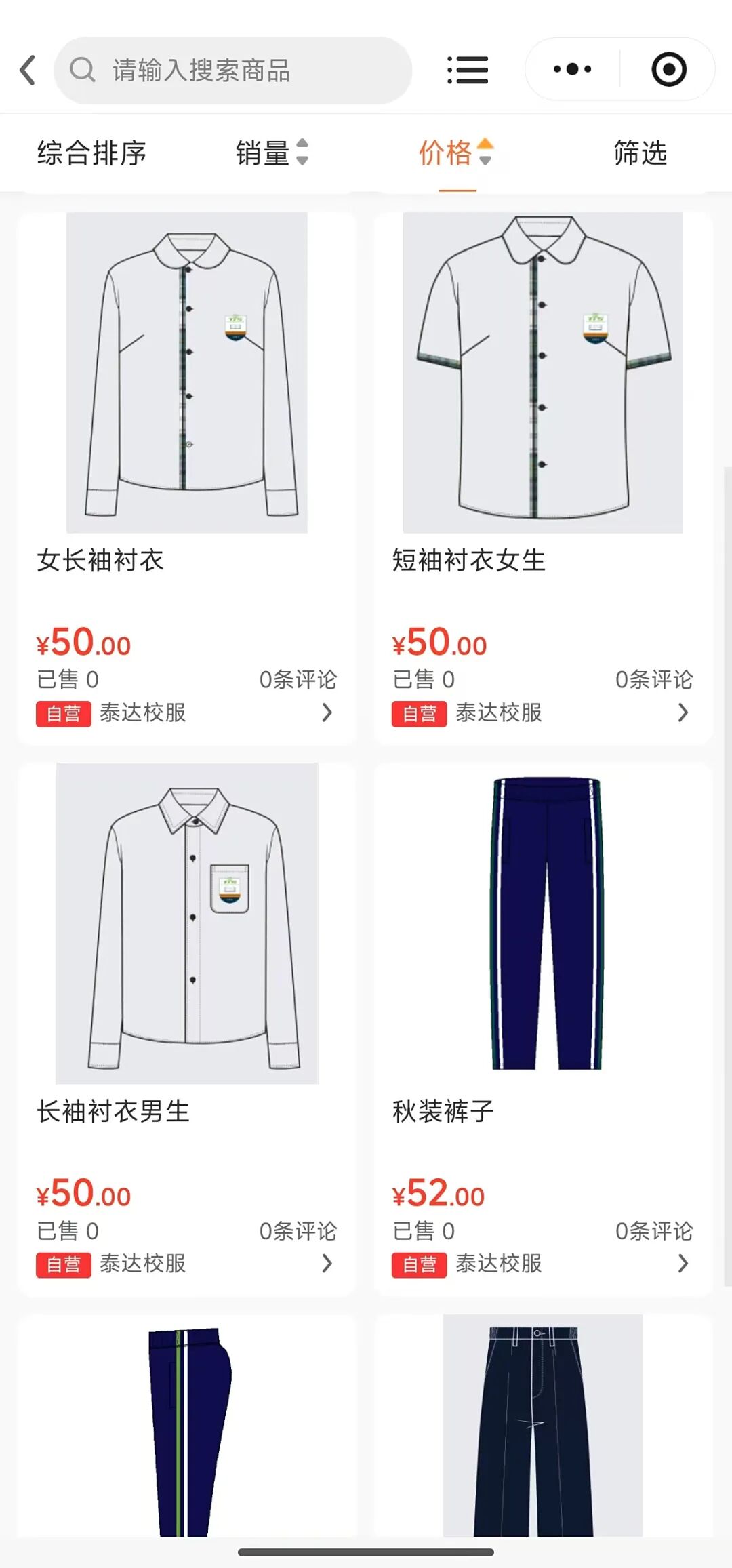View the 长袖衬衣男生 product
This screenshot has height=1568, width=732.
pos(187,949)
